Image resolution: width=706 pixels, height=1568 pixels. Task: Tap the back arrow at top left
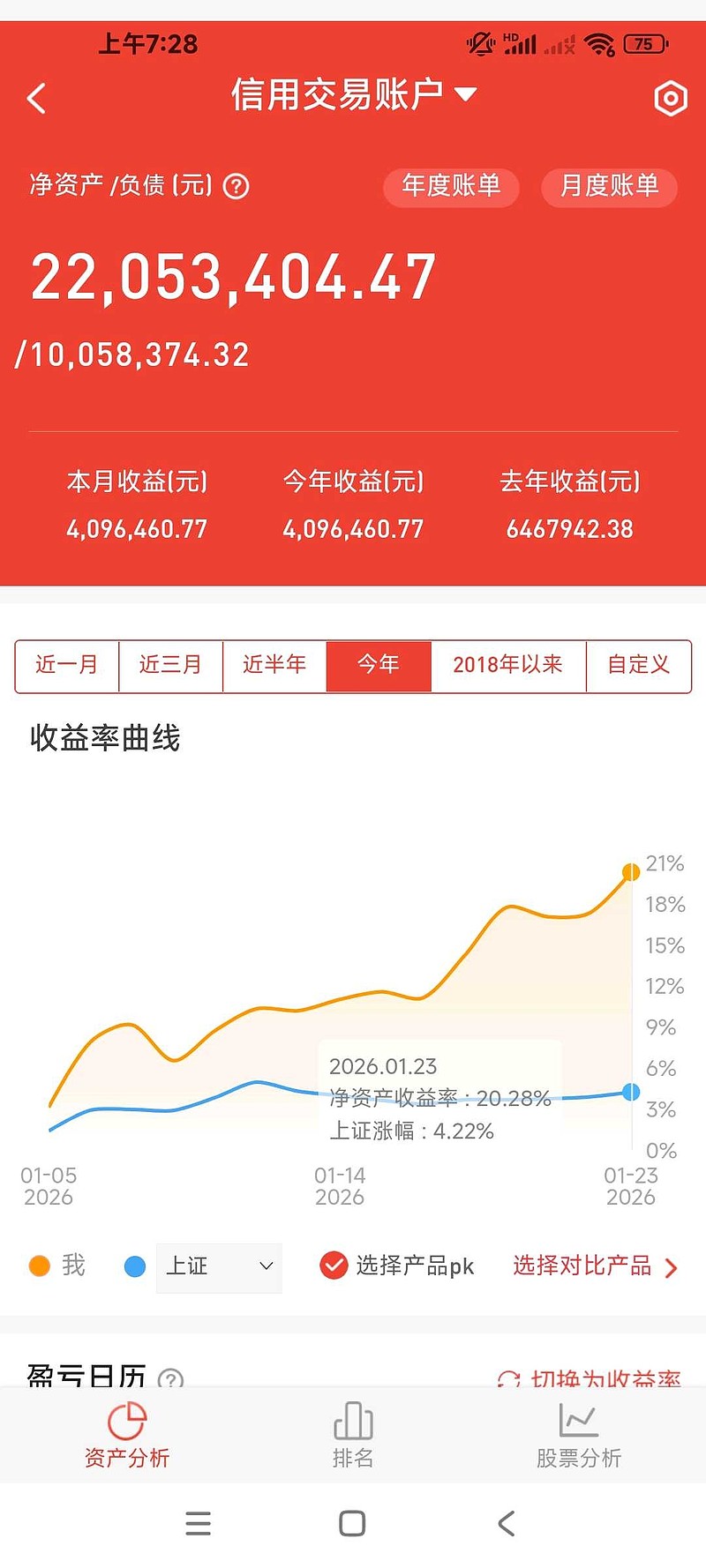36,99
